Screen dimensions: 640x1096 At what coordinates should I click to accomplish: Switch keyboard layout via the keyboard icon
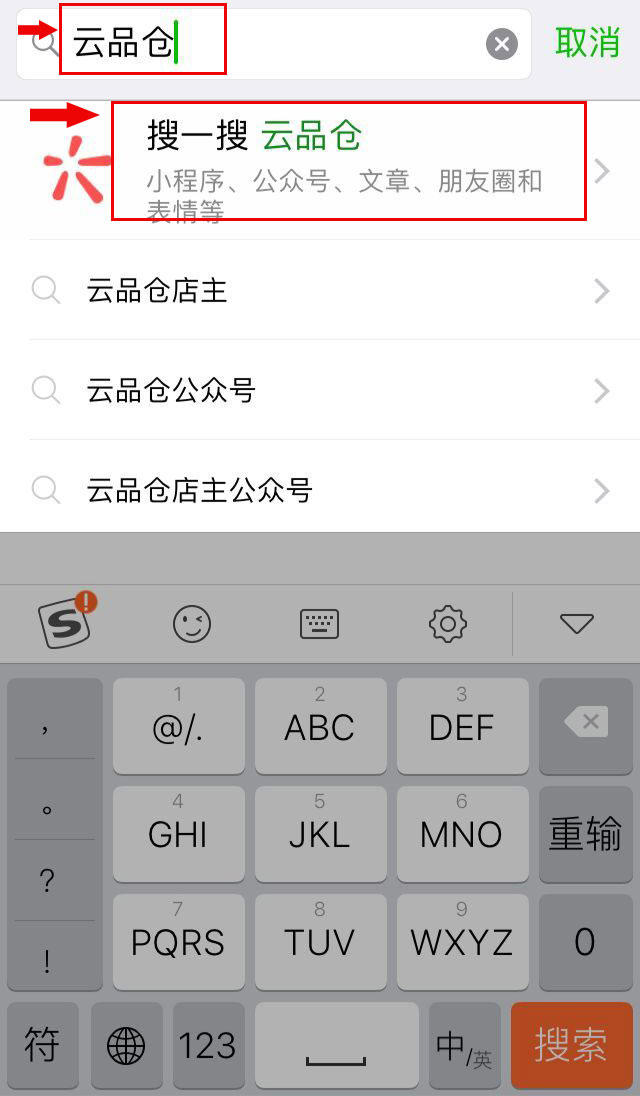[x=319, y=623]
